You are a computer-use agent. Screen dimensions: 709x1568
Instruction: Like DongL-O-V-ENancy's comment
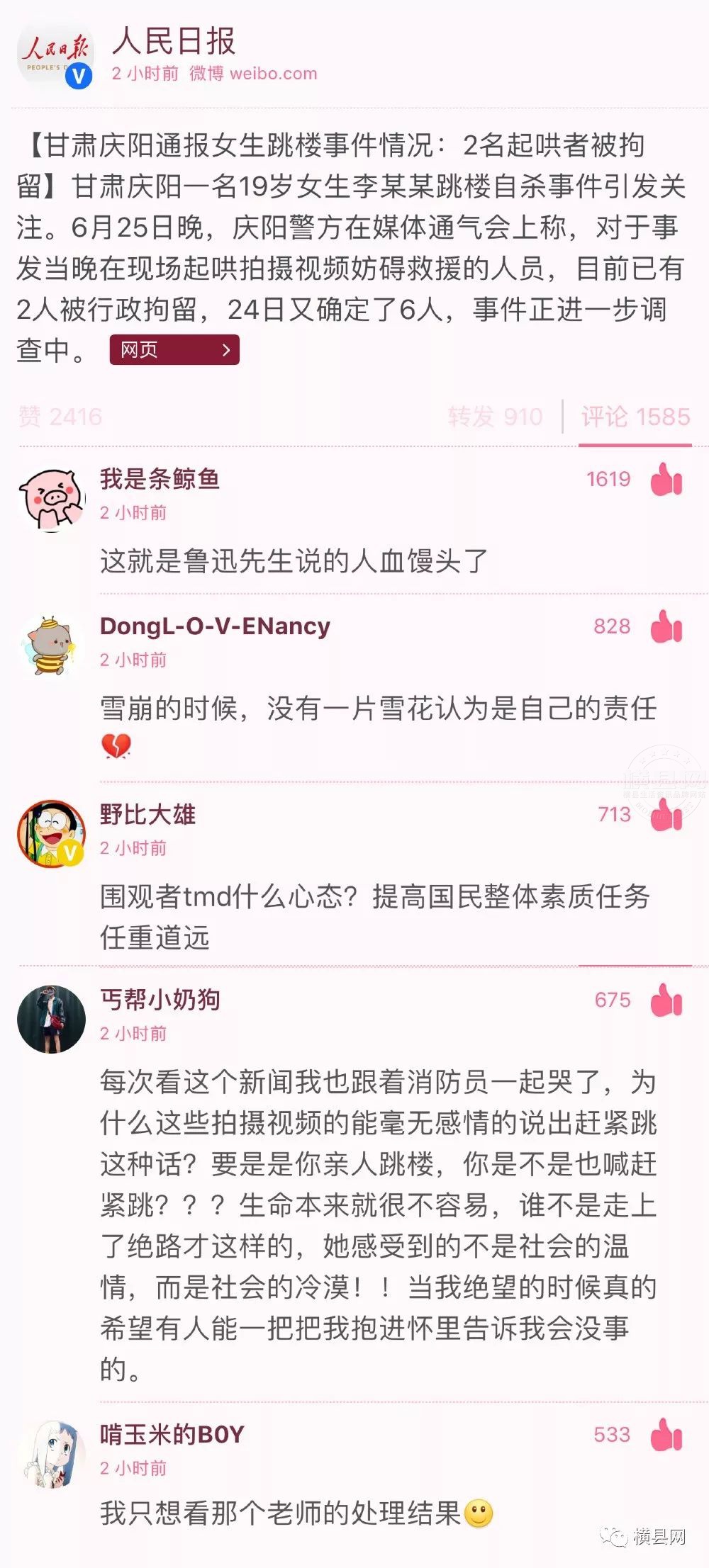tap(666, 627)
